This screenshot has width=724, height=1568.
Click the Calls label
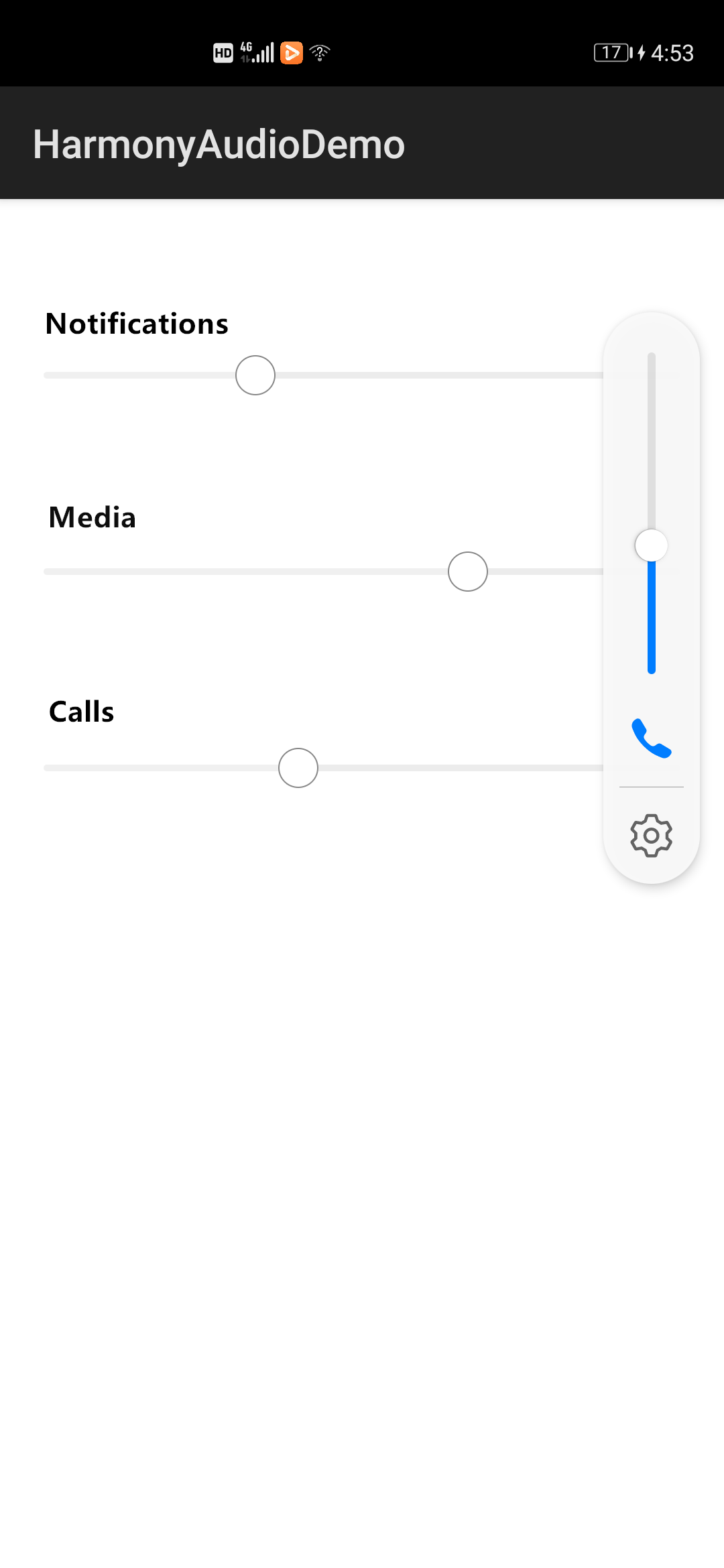[x=80, y=712]
